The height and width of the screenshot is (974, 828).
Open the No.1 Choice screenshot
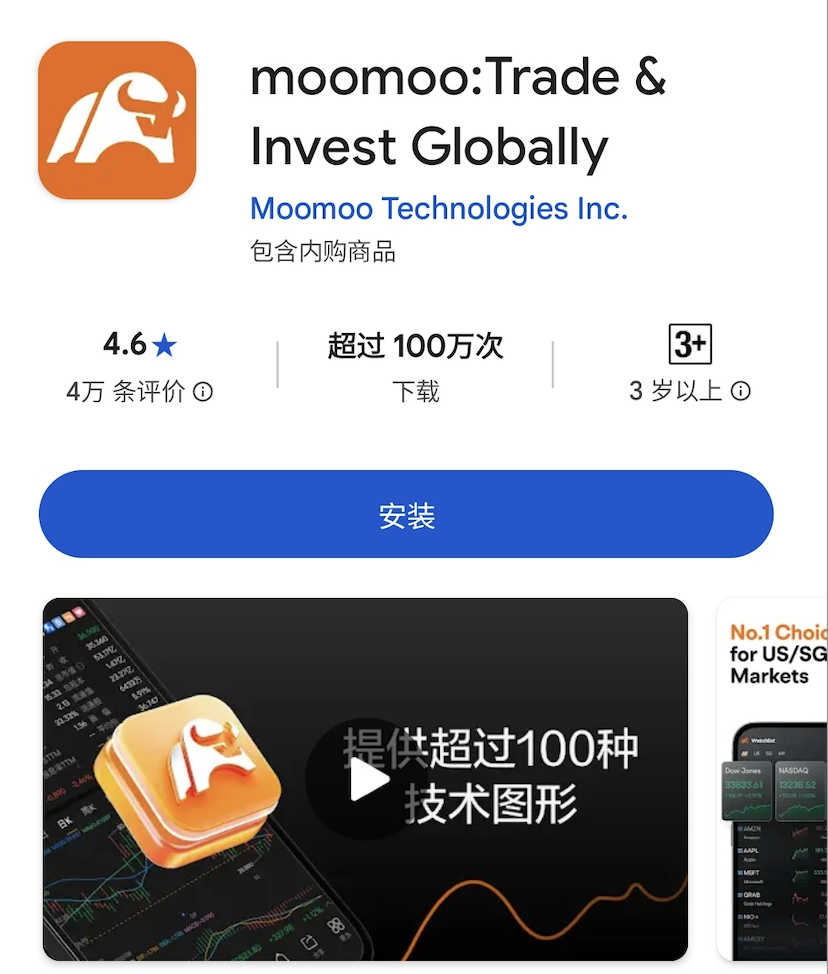pos(773,780)
